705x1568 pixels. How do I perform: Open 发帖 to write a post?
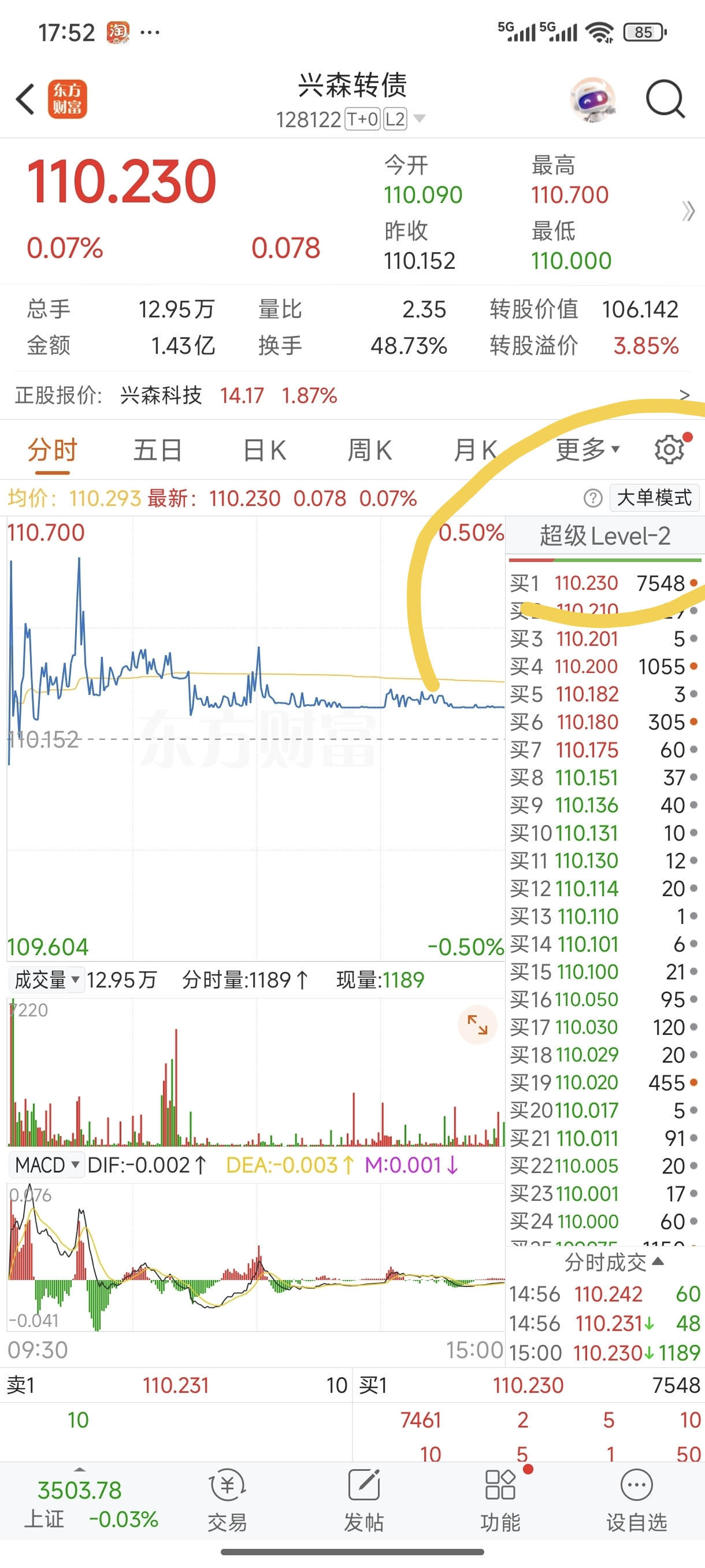coord(363,1499)
